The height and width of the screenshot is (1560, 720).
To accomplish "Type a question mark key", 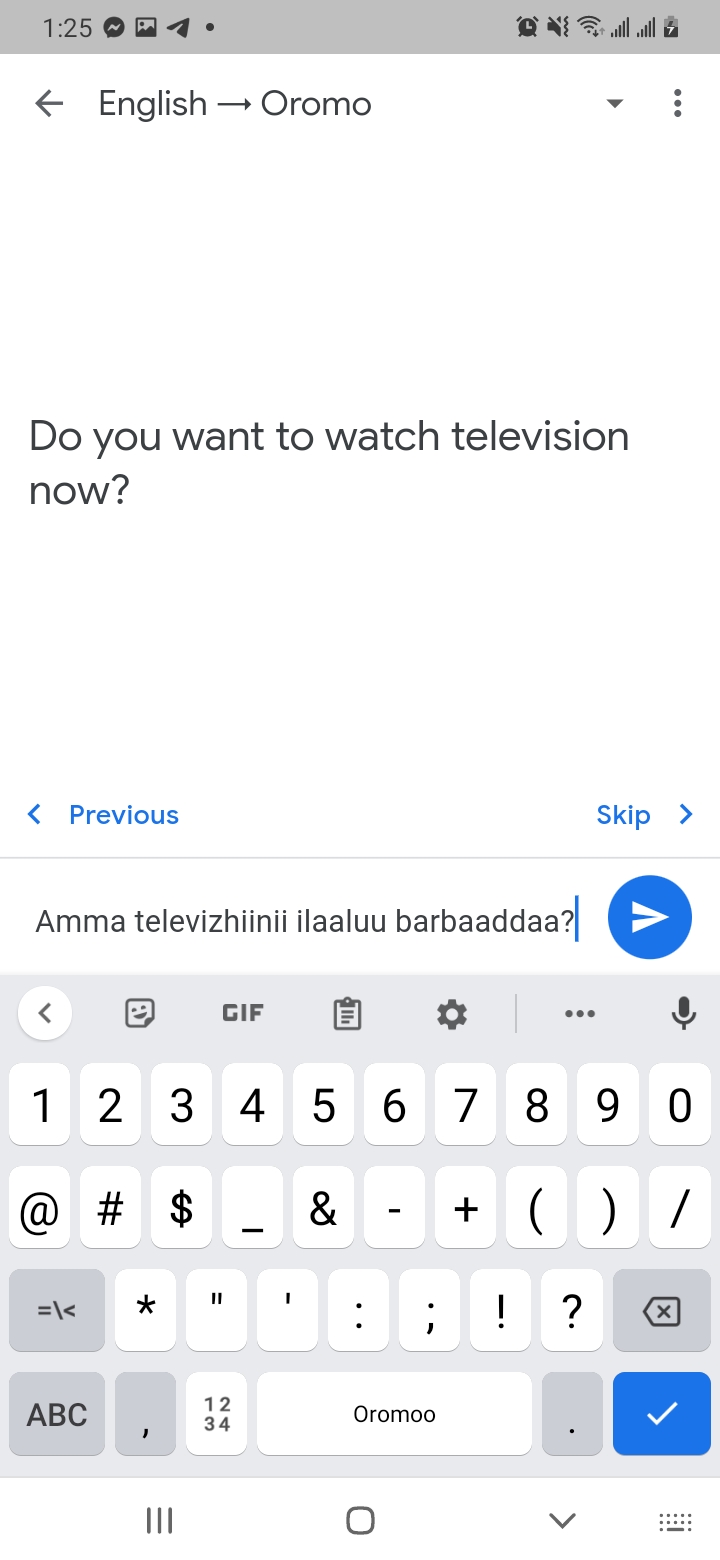I will pyautogui.click(x=572, y=1311).
